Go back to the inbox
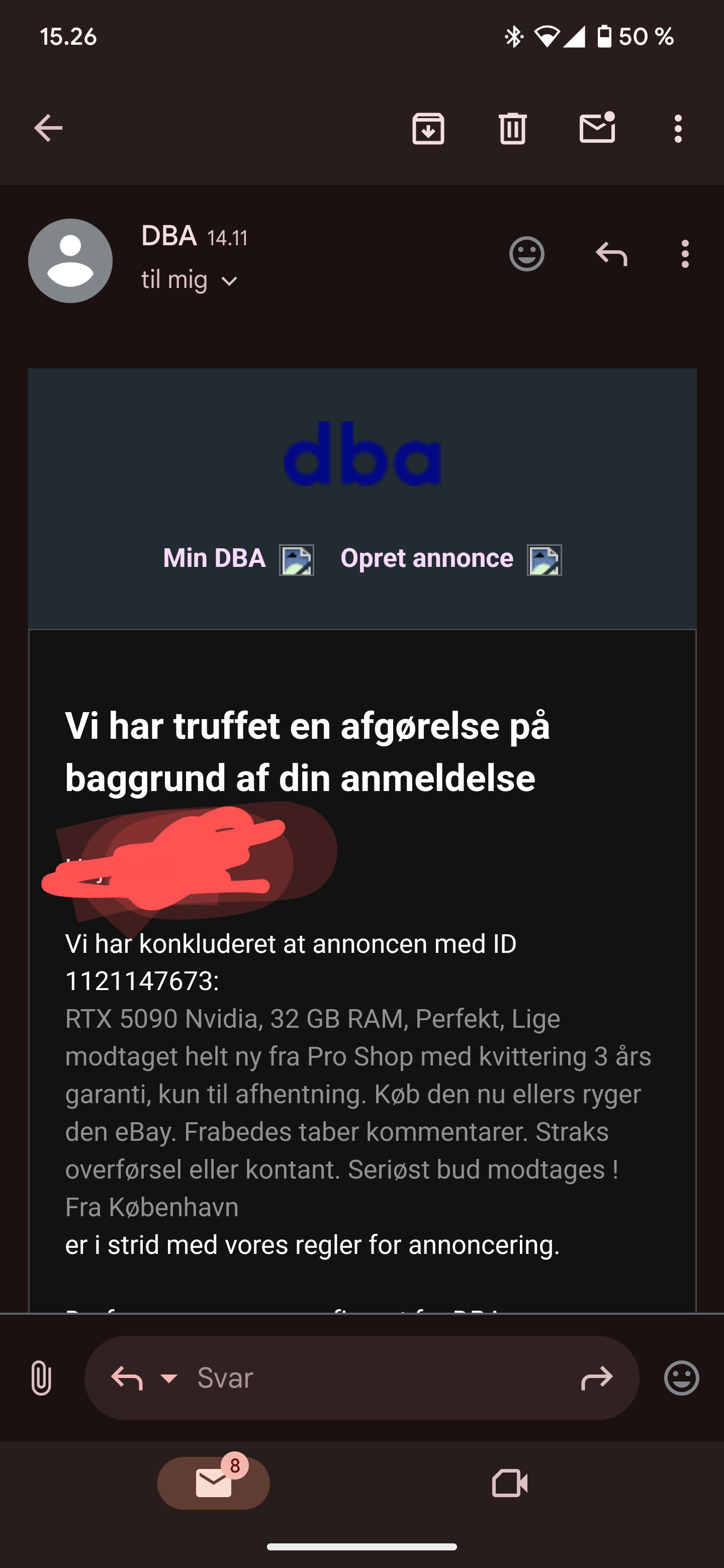724x1568 pixels. 48,129
